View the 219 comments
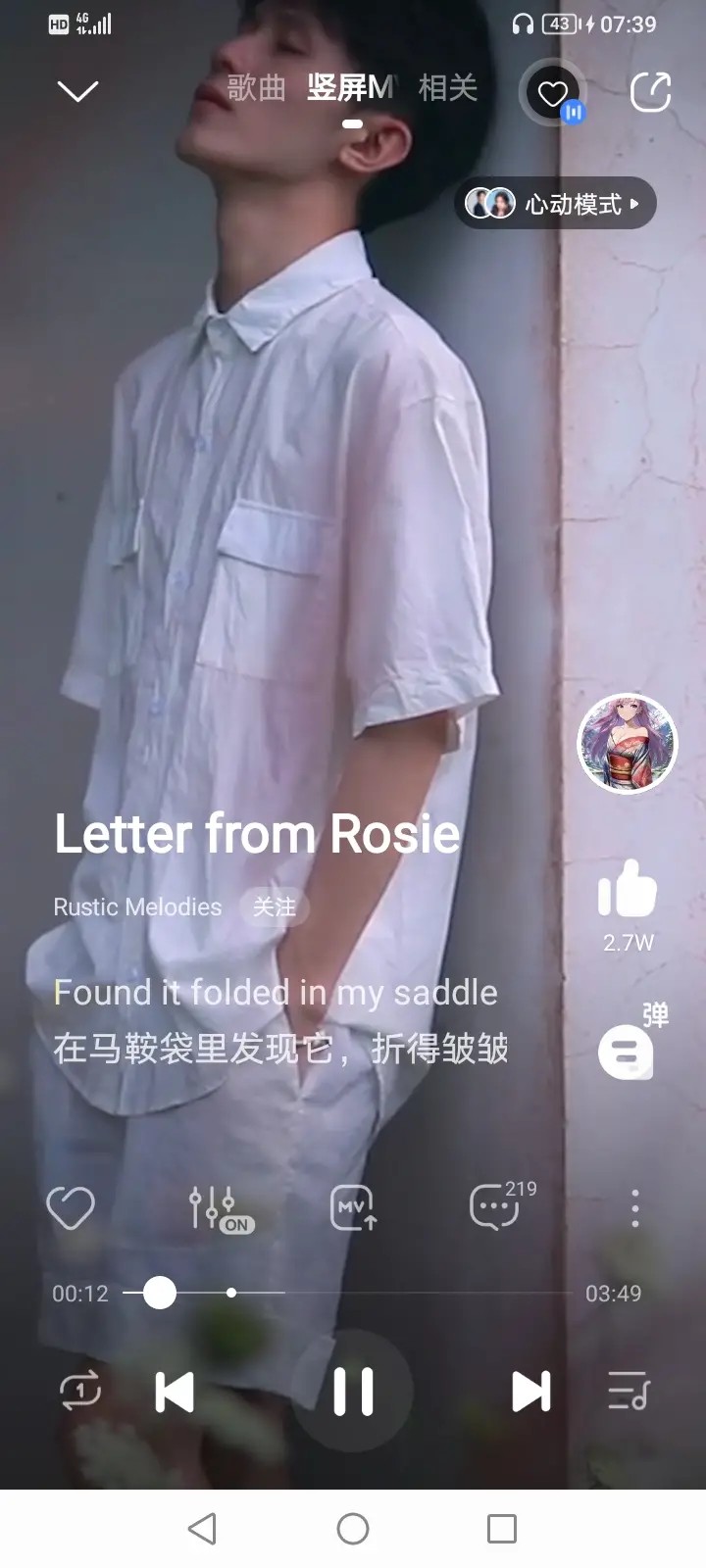 (496, 1207)
